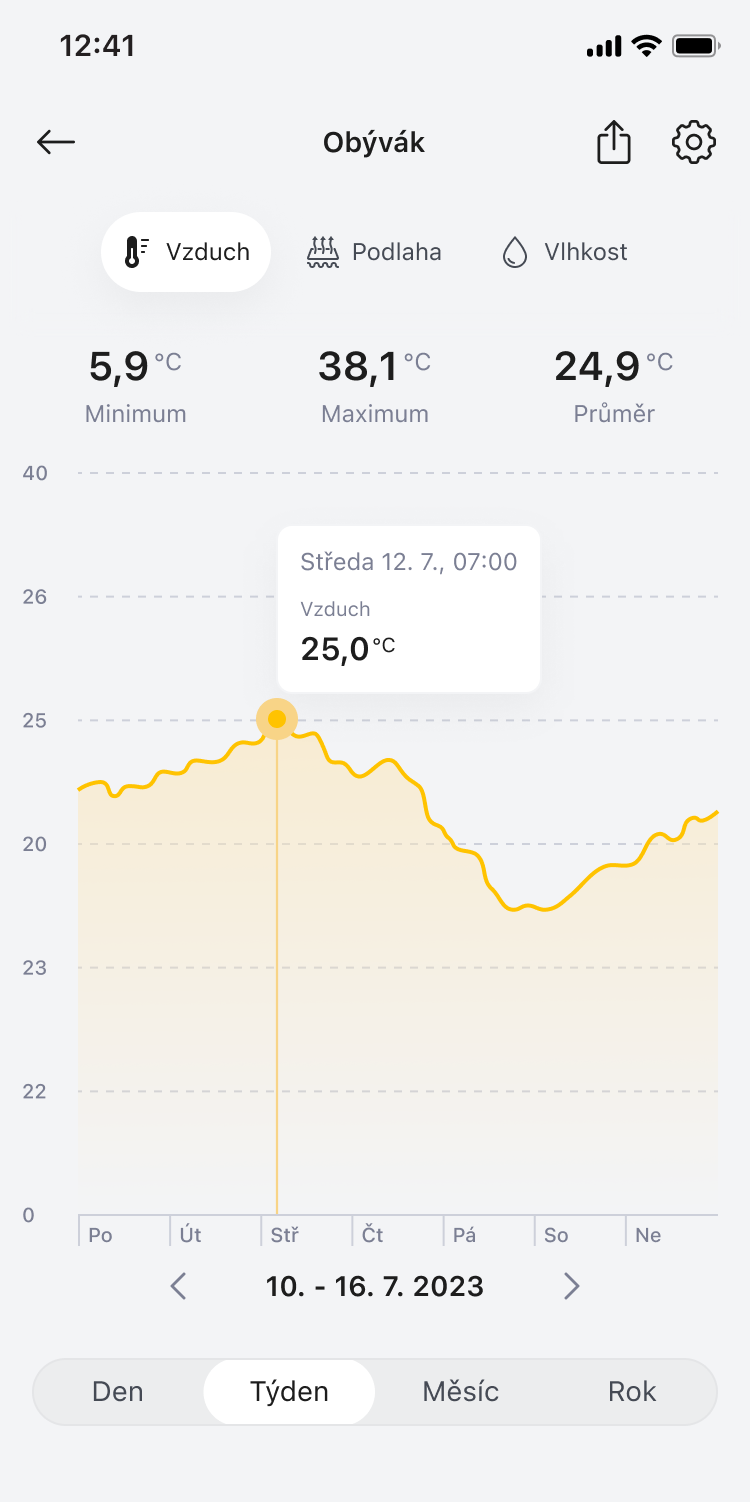
Task: Switch to the Den view
Action: tap(118, 1391)
